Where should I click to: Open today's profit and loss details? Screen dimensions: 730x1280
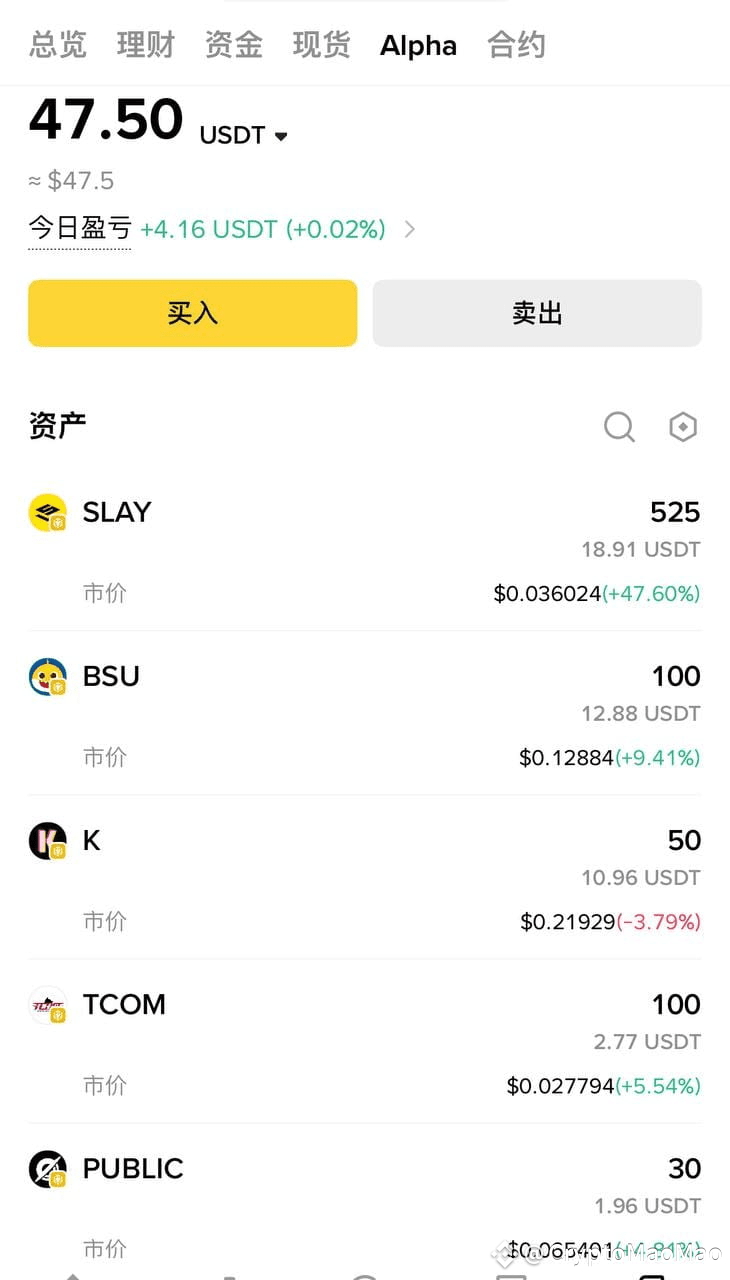[222, 229]
